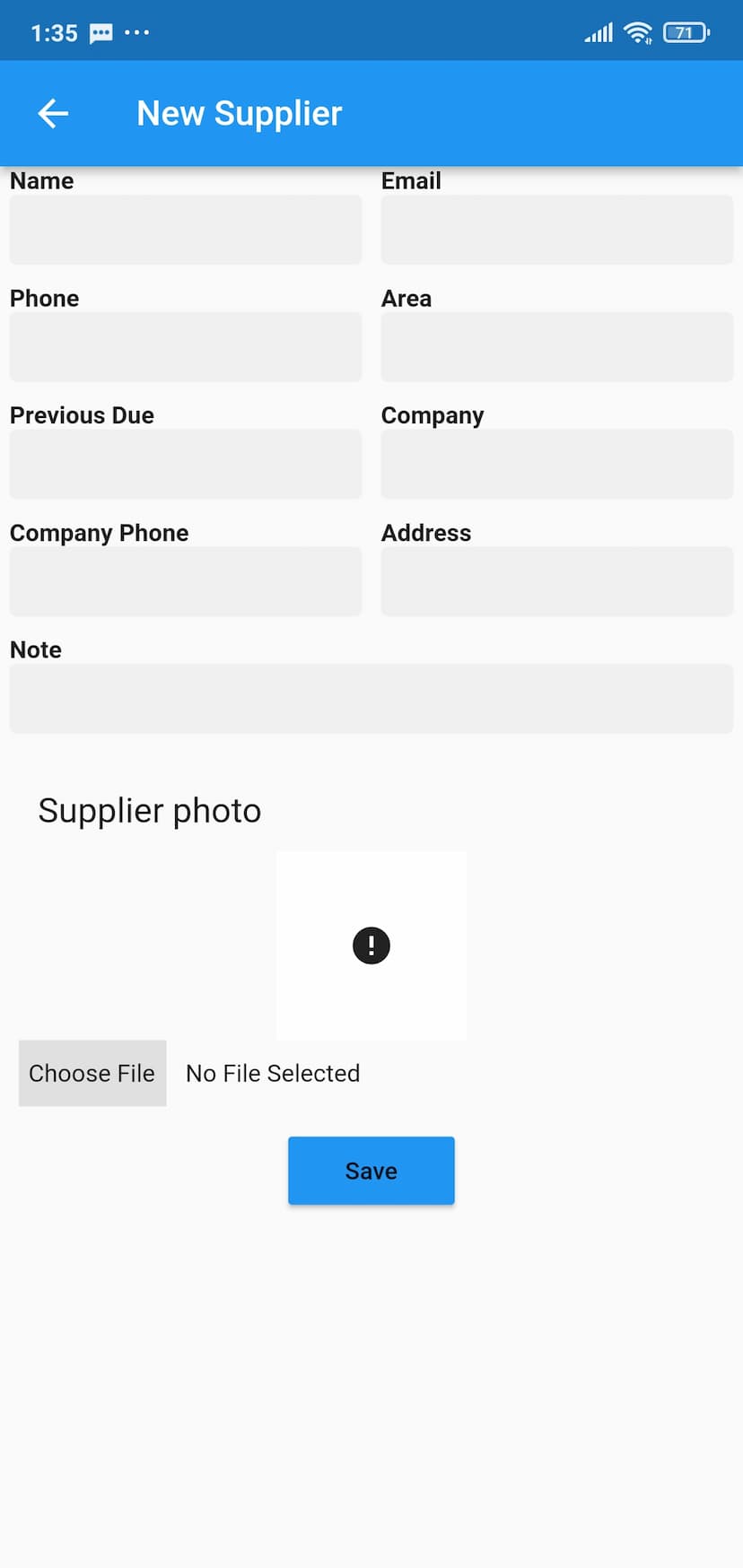This screenshot has height=1568, width=743.
Task: Go back using the arrow icon
Action: click(53, 113)
